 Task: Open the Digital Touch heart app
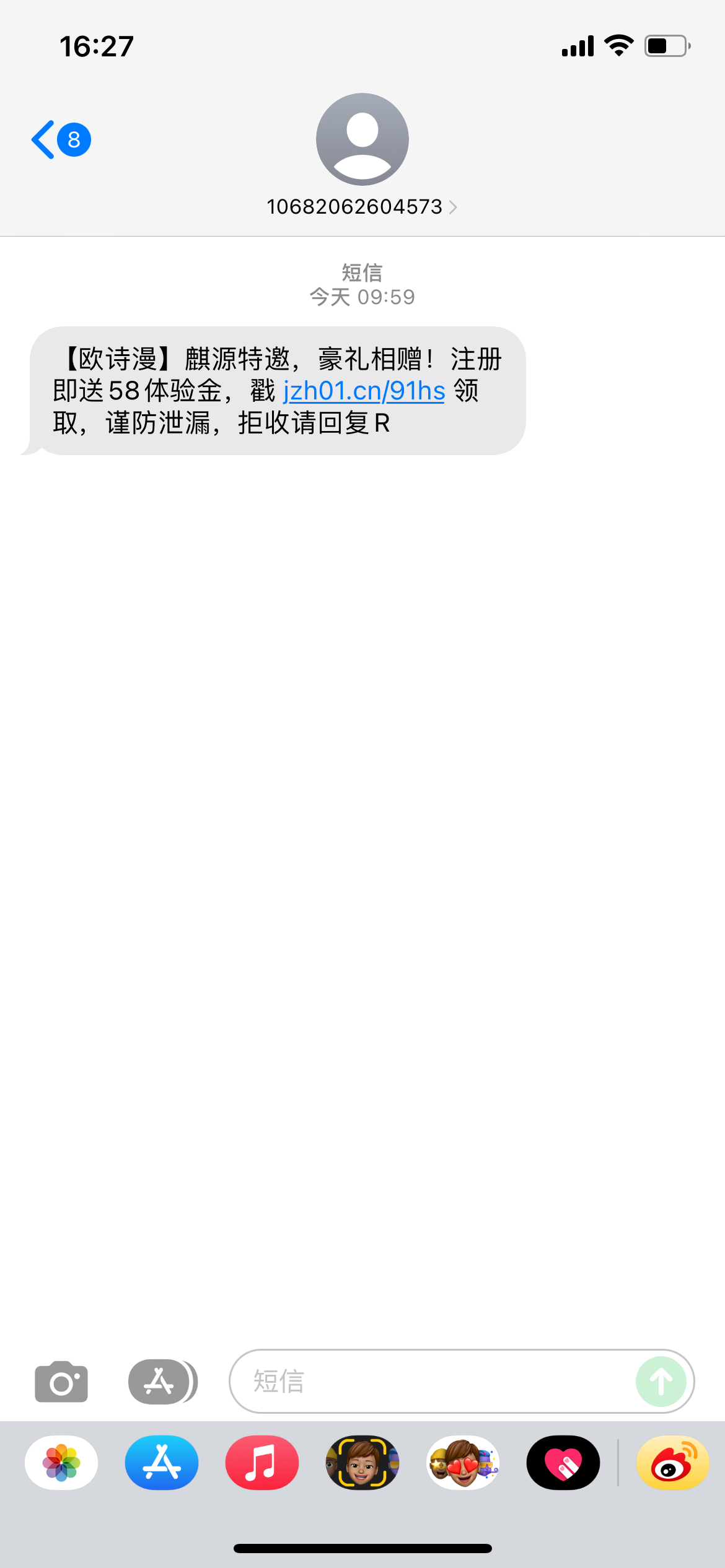pyautogui.click(x=563, y=1463)
